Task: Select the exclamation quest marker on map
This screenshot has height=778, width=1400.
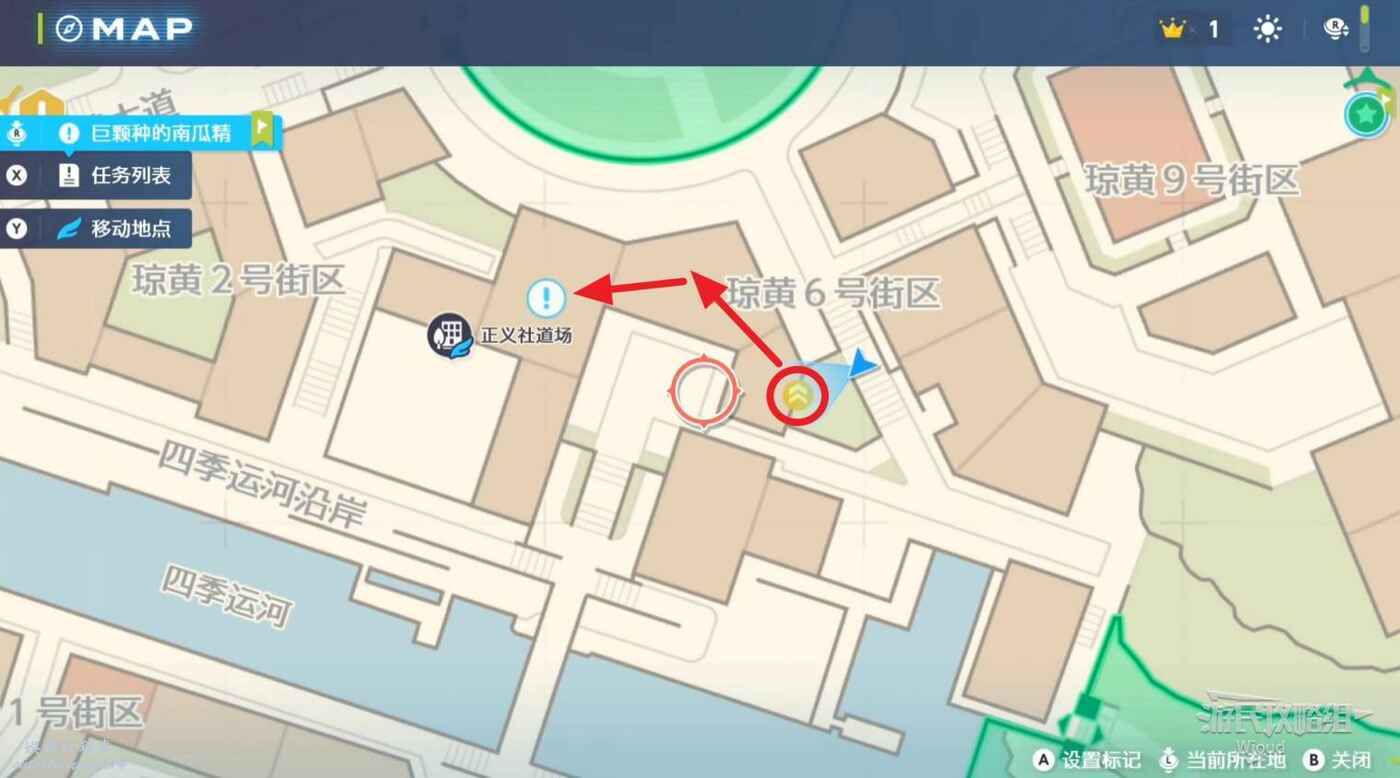Action: [x=546, y=296]
